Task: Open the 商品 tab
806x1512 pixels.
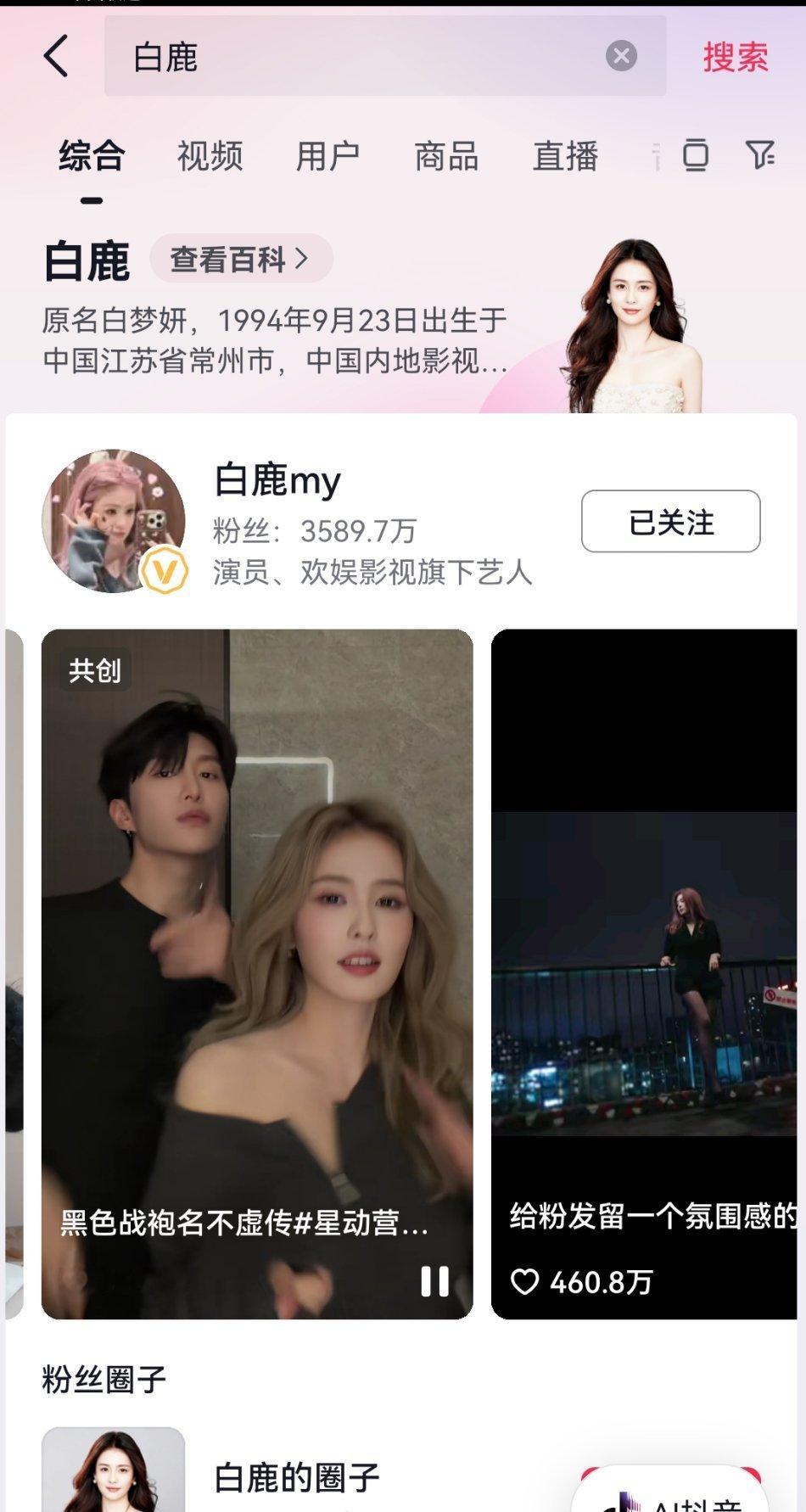Action: [x=446, y=156]
